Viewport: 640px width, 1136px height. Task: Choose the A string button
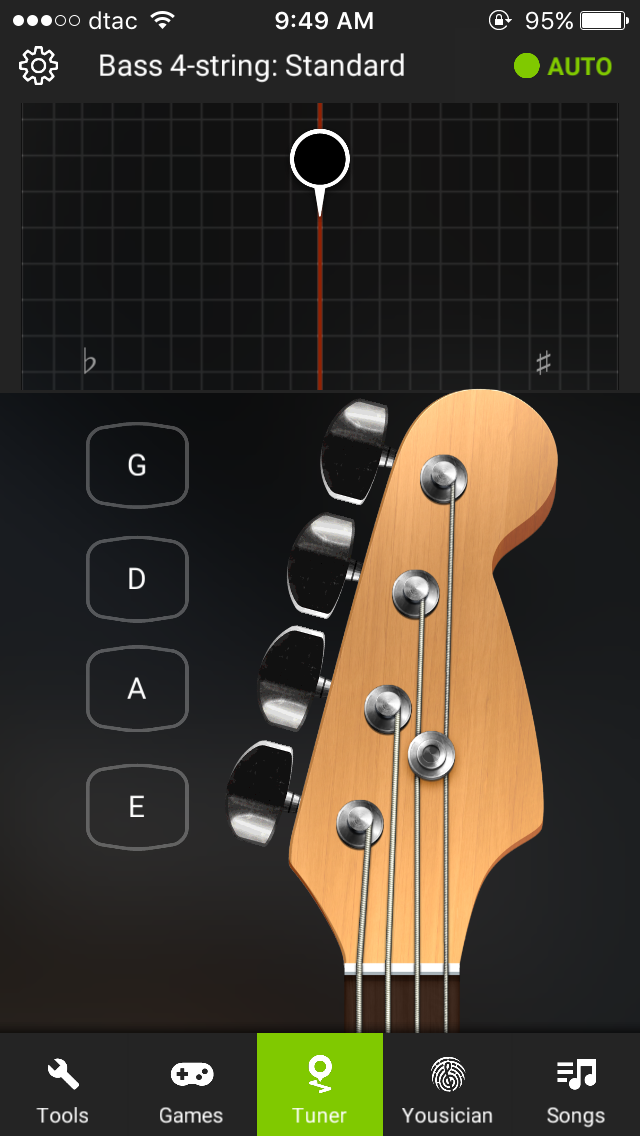[x=137, y=689]
